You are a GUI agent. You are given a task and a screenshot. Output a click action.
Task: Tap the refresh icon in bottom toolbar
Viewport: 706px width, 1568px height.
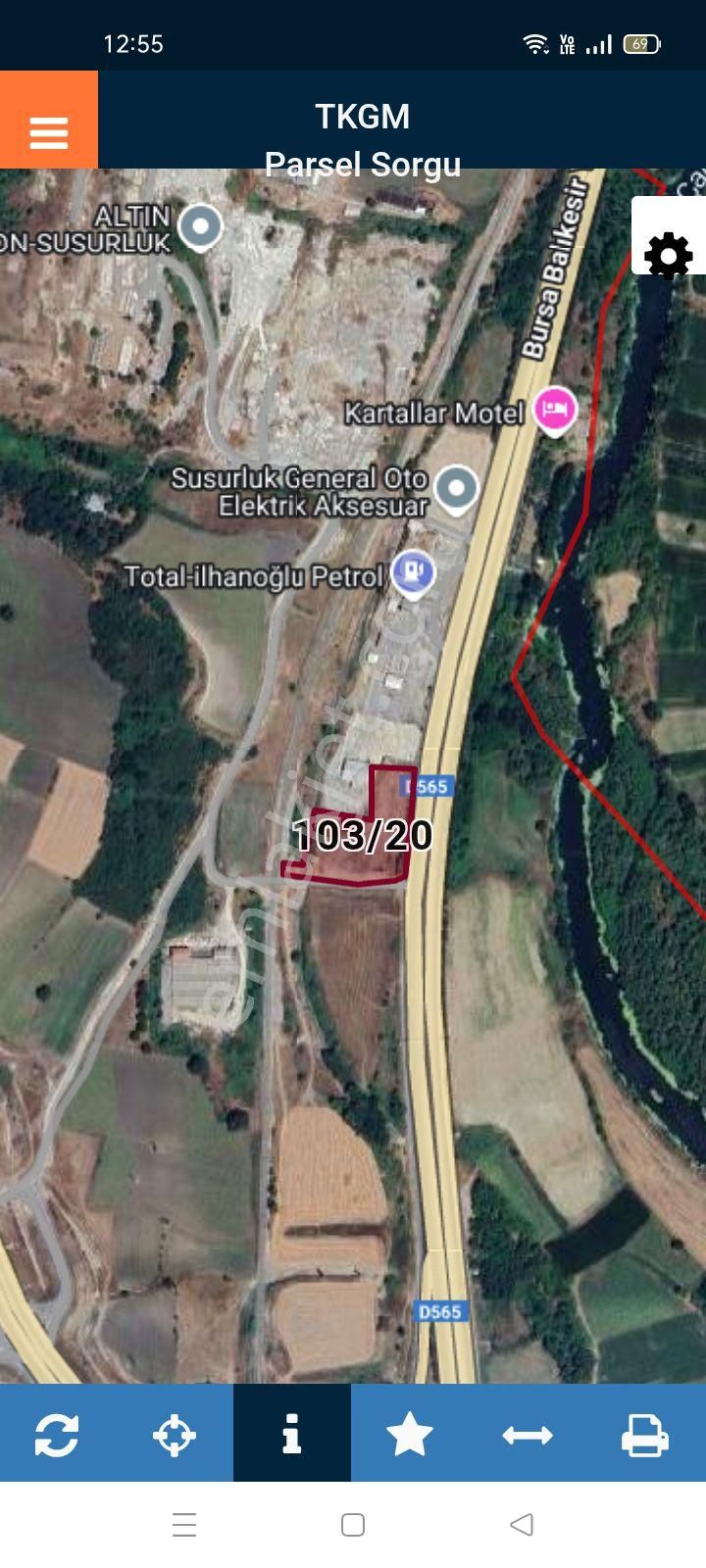(57, 1435)
